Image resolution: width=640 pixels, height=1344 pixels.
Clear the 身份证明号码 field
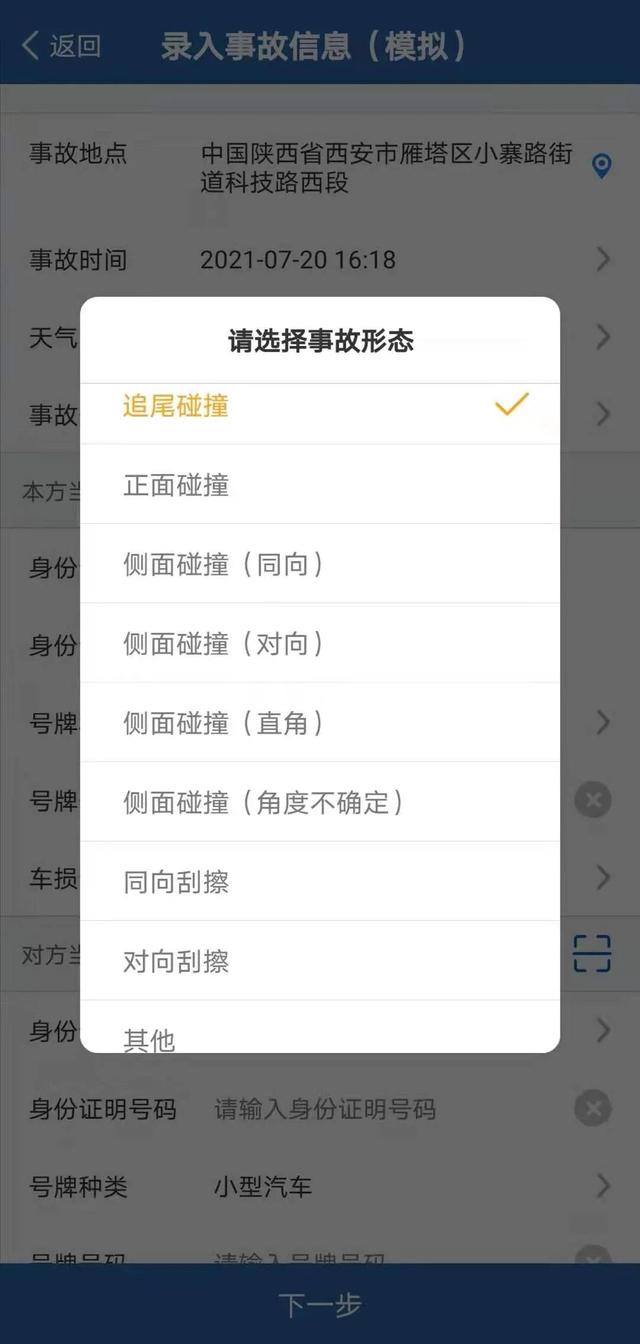(592, 1109)
